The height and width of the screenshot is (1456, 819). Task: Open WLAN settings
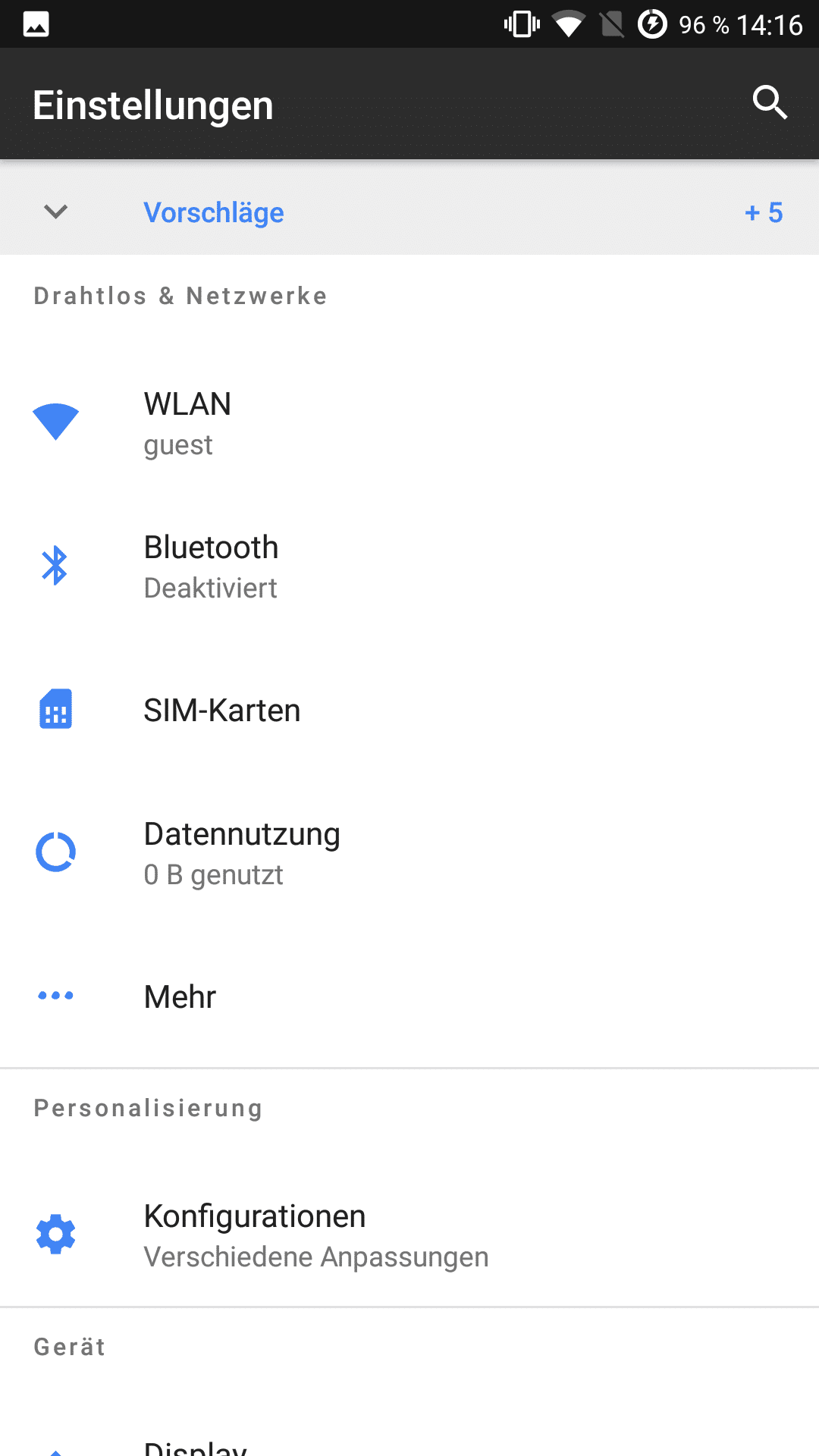pos(409,423)
